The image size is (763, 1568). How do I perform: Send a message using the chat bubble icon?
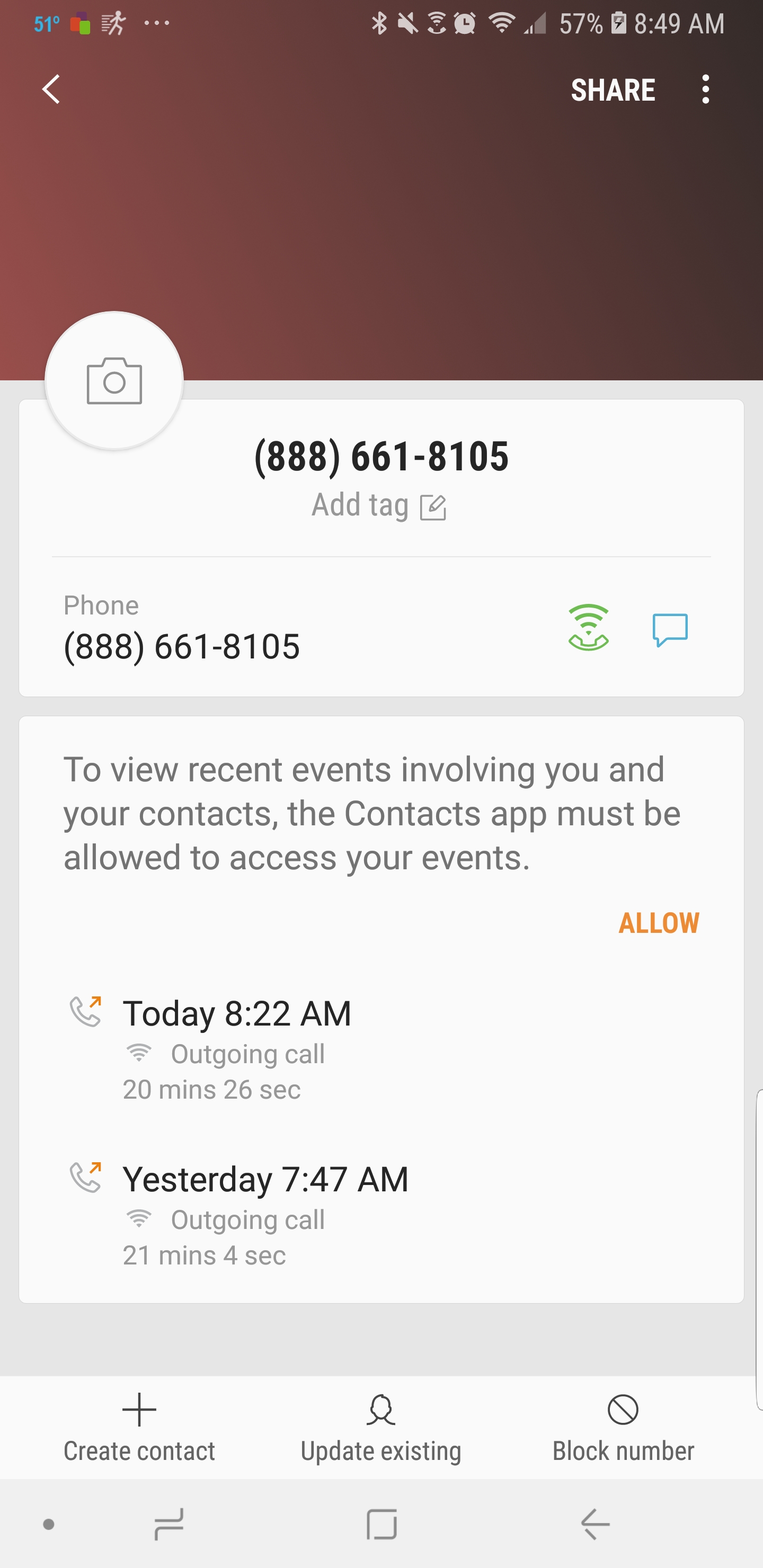point(670,629)
